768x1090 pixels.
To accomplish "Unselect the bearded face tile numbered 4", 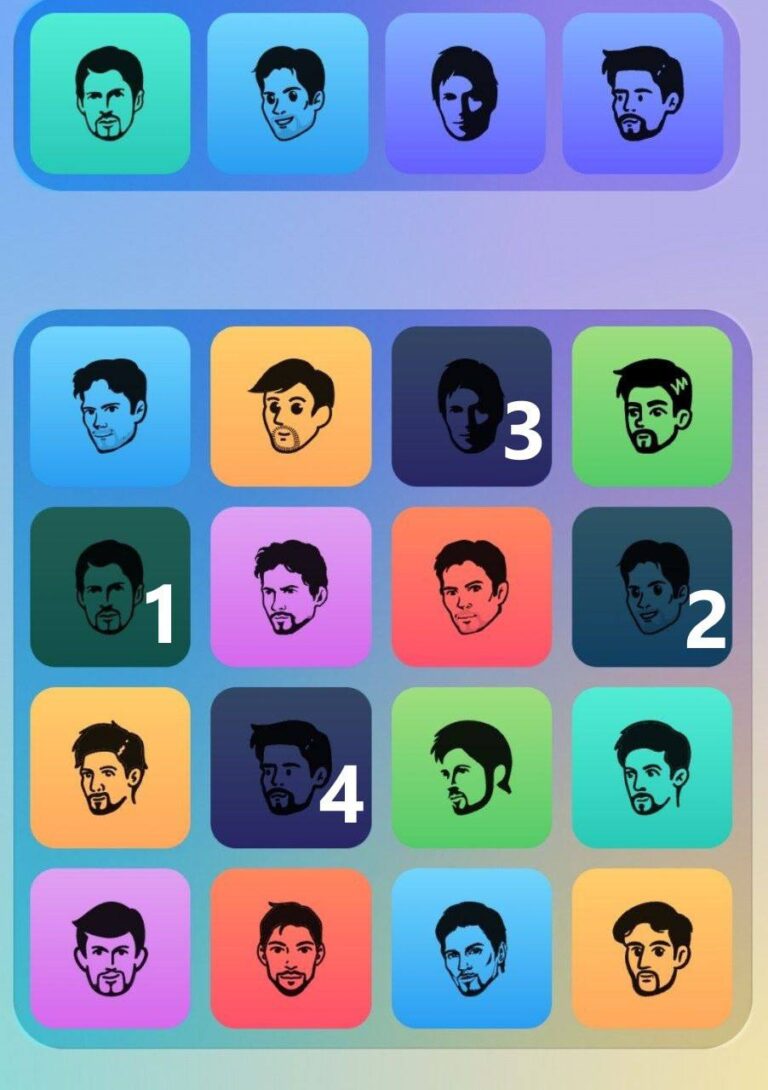I will pos(291,767).
